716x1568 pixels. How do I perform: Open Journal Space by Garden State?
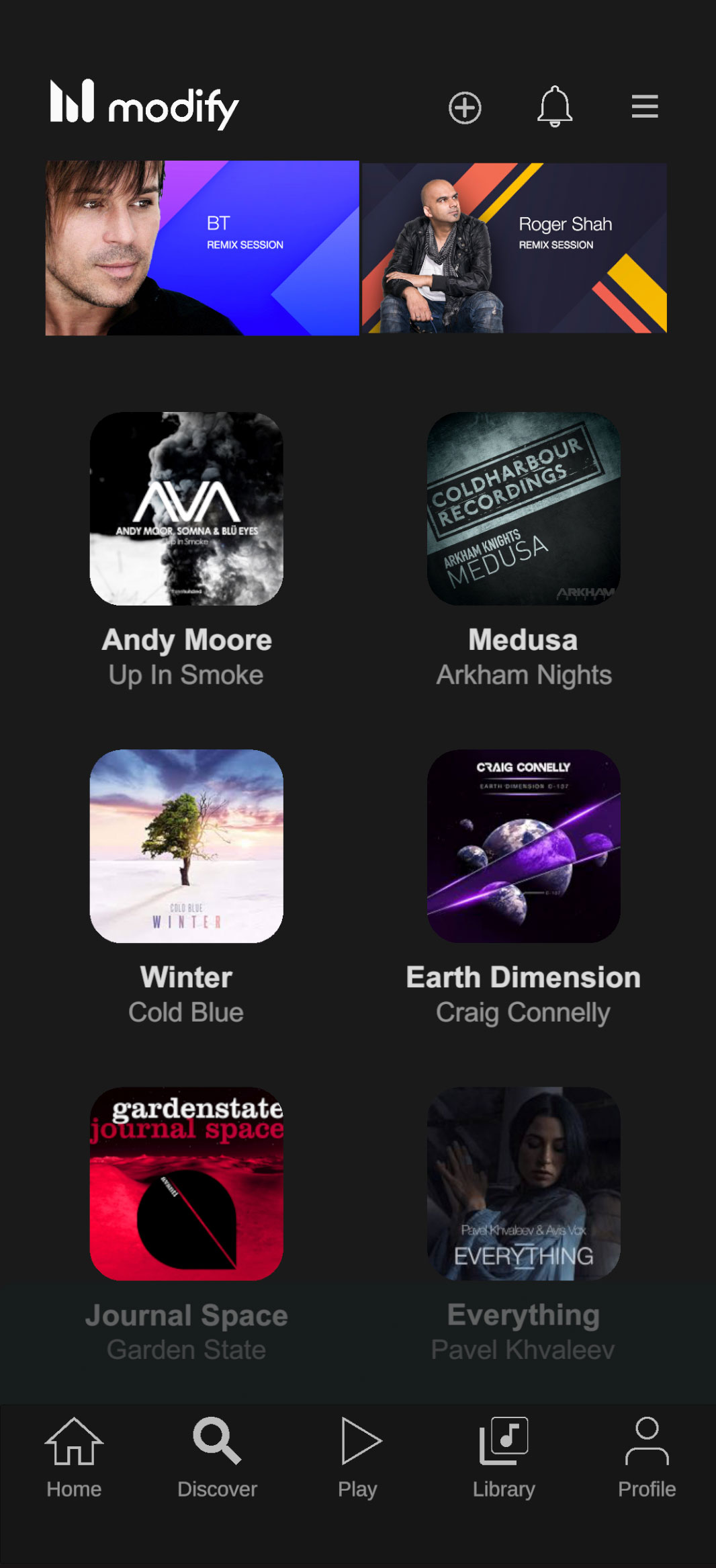point(187,1184)
